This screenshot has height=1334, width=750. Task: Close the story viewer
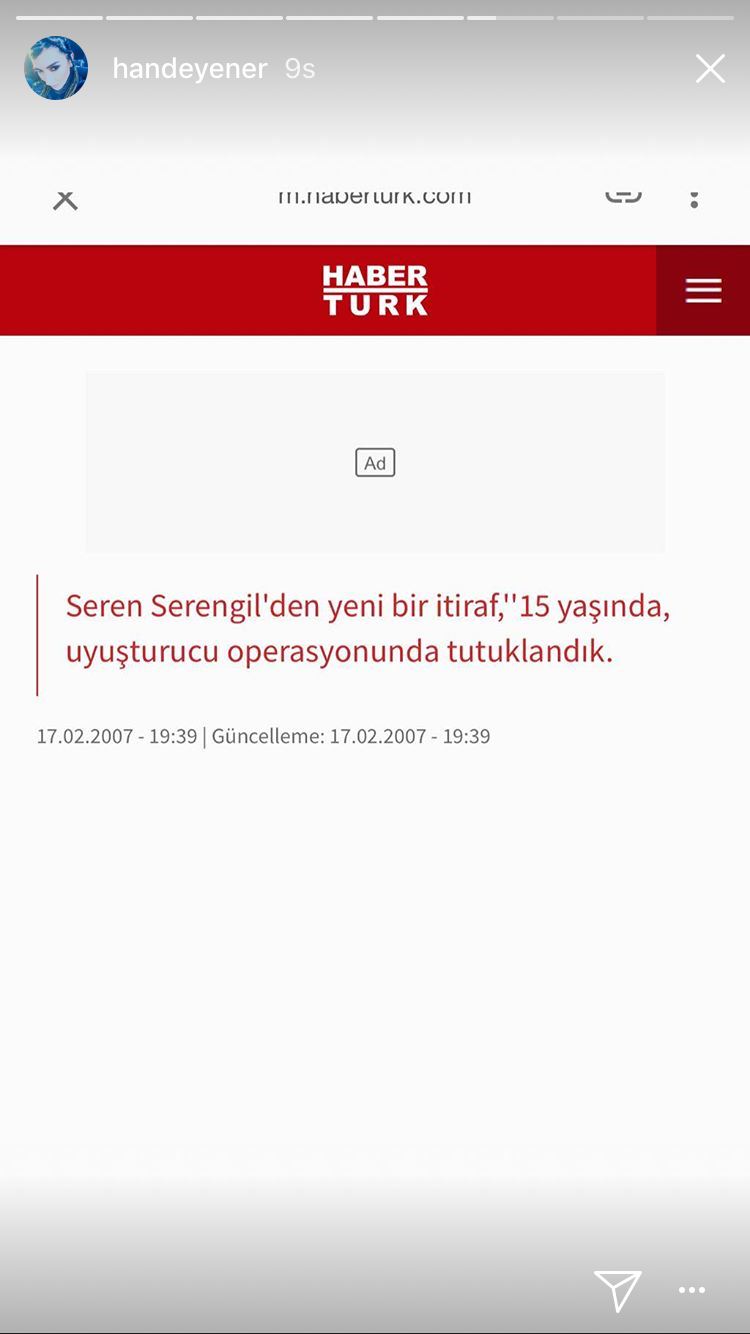coord(710,68)
